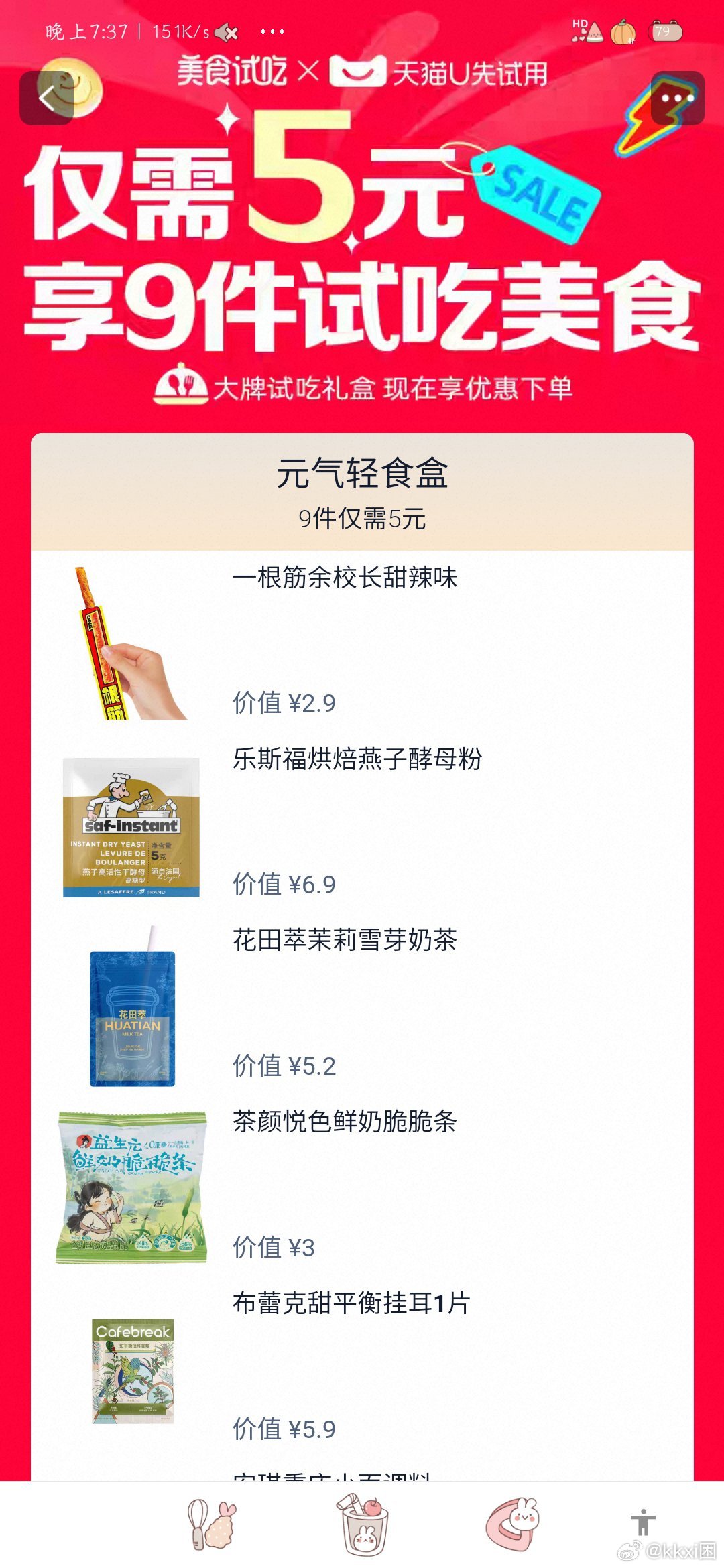The width and height of the screenshot is (724, 1568).
Task: Go back using the top-left arrow
Action: [46, 99]
